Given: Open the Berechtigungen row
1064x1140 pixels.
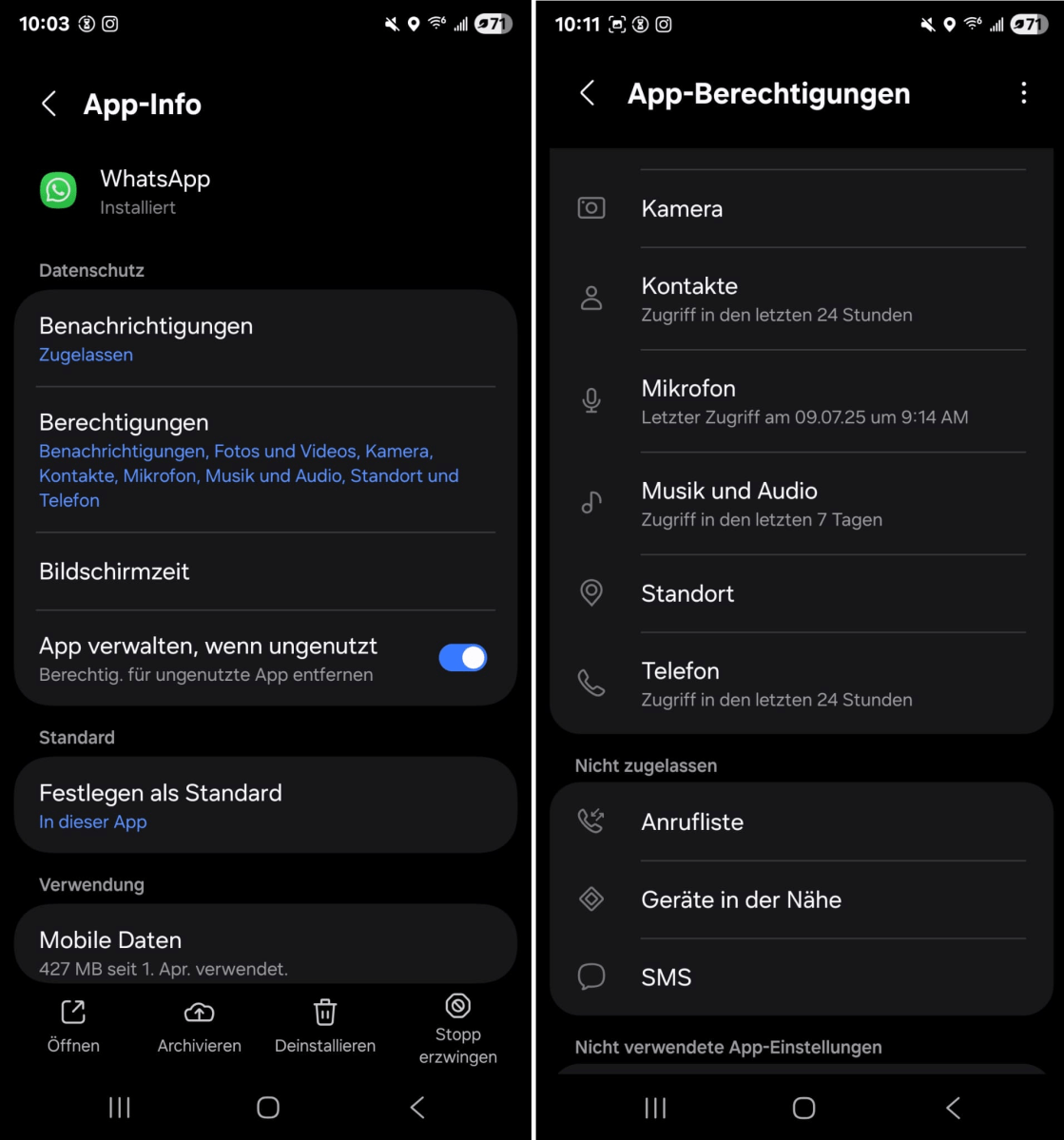Looking at the screenshot, I should (x=264, y=460).
